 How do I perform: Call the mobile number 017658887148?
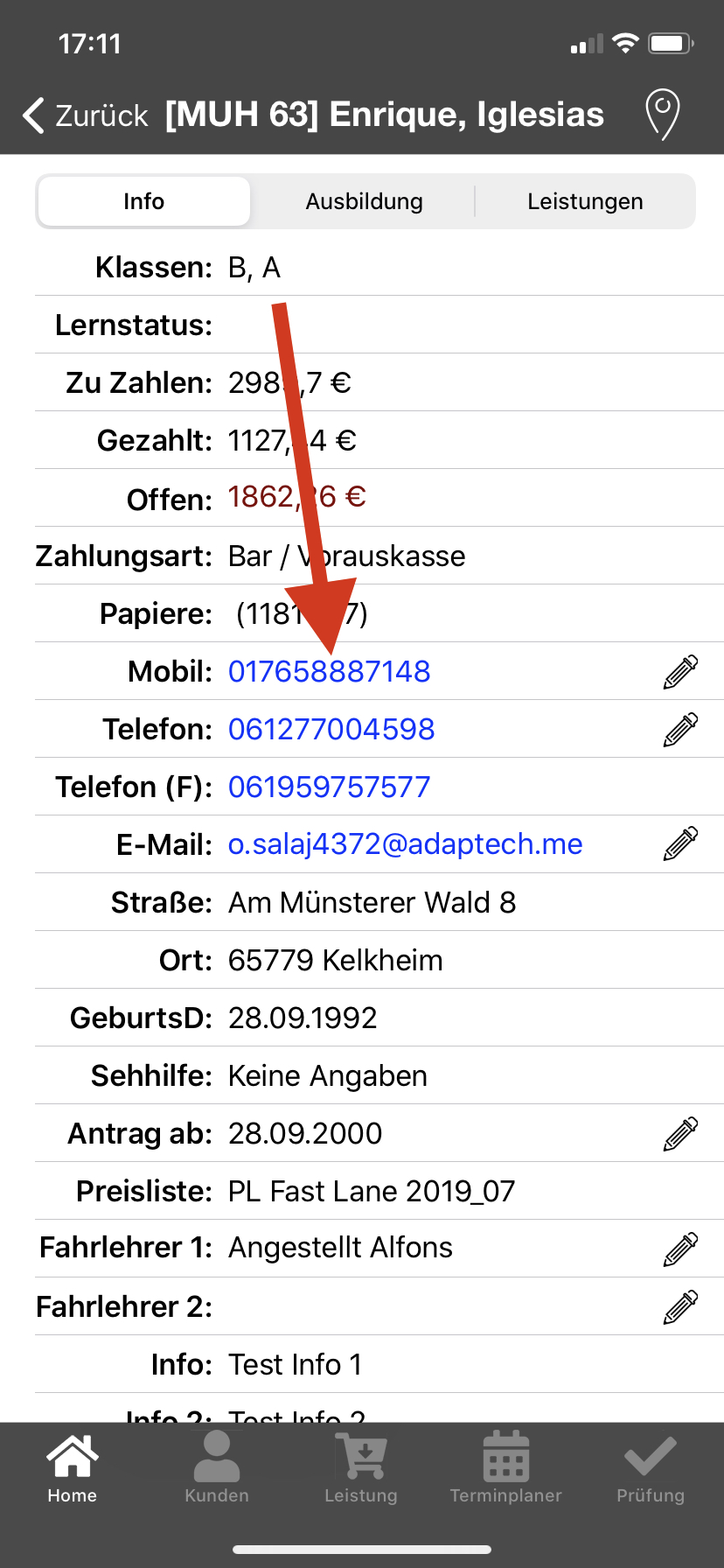point(330,672)
